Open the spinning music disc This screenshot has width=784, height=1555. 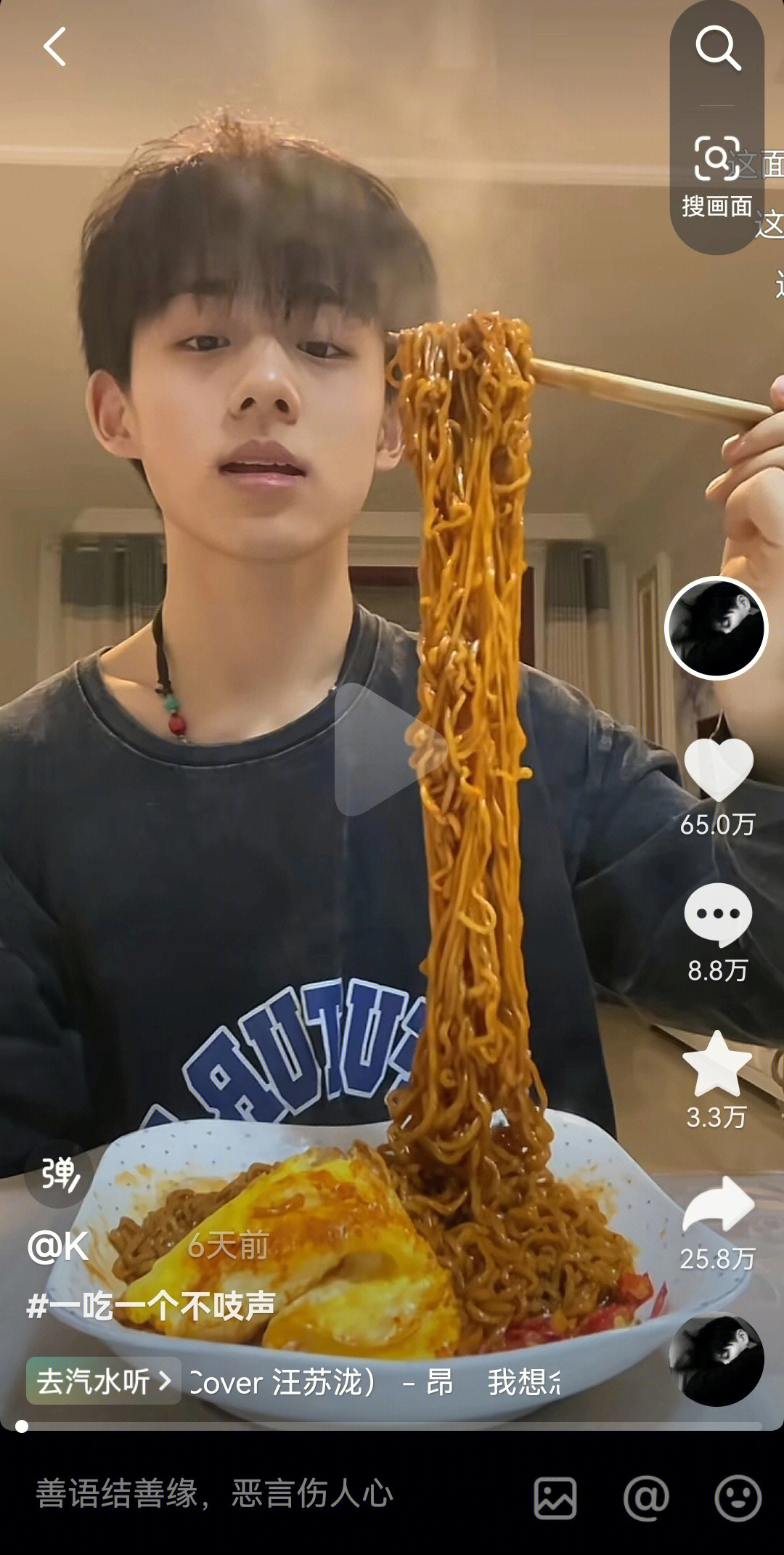[716, 1360]
